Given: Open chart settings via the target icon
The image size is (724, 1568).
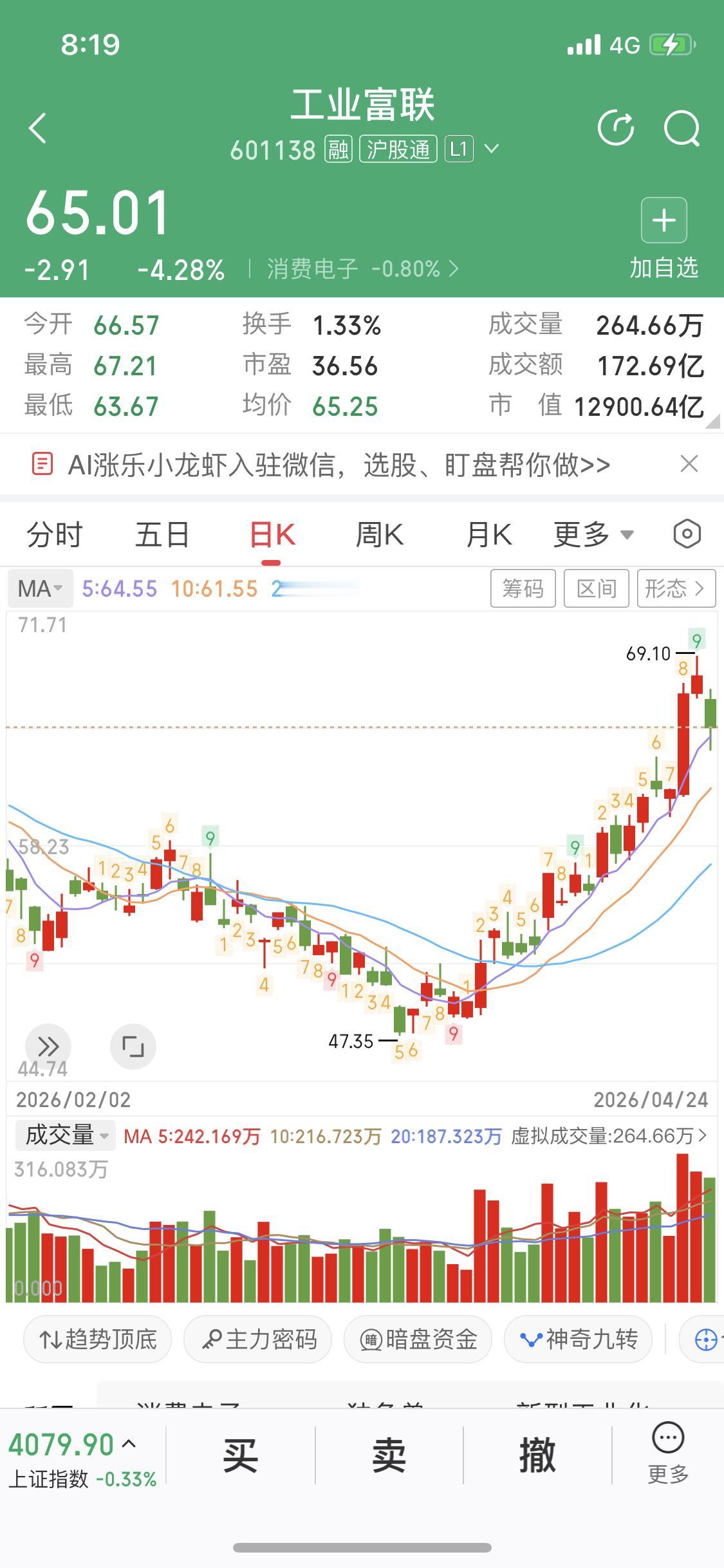Looking at the screenshot, I should coord(687,534).
